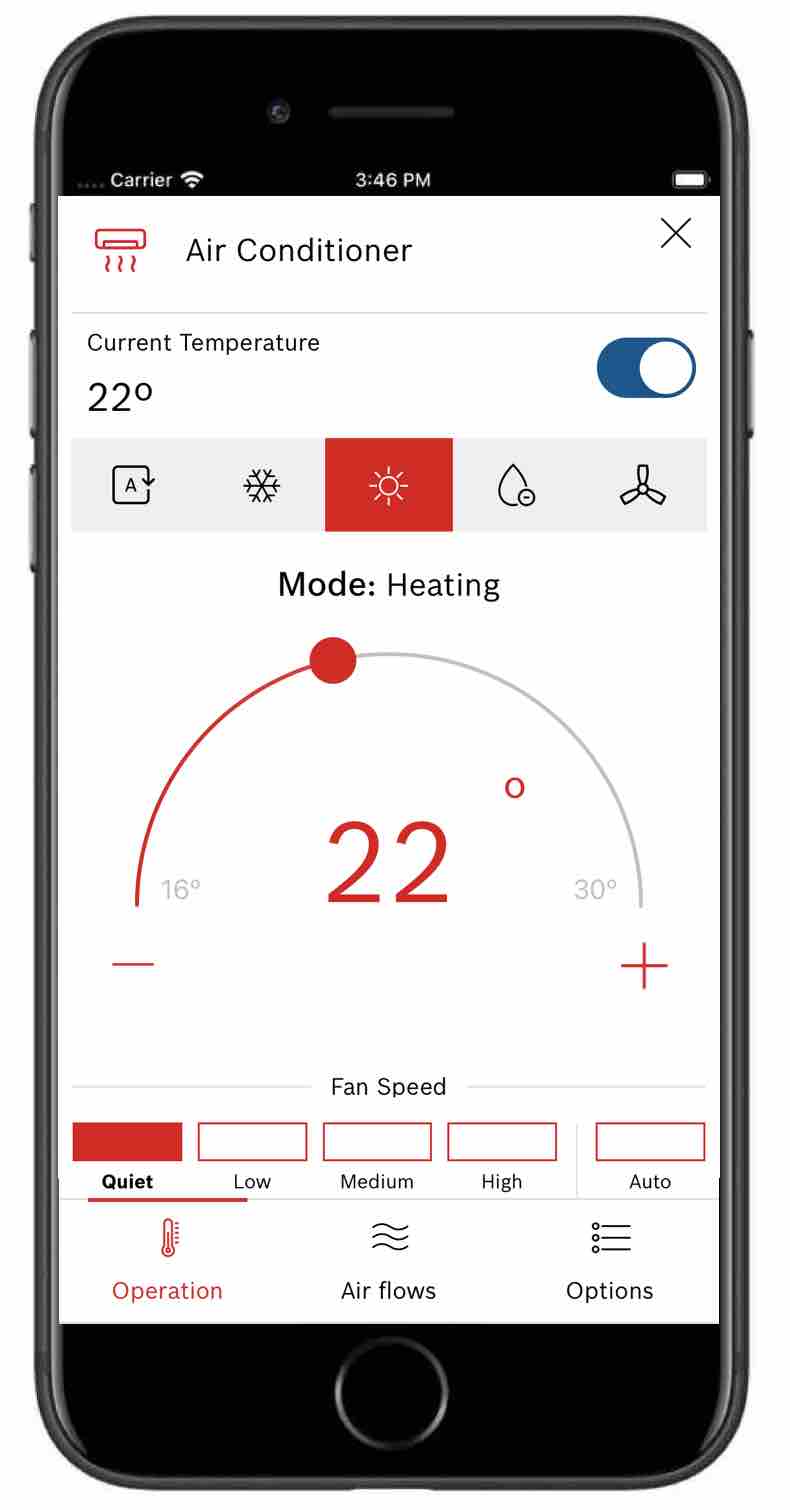This screenshot has width=790, height=1510.
Task: Set fan speed to Quiet
Action: (128, 1142)
